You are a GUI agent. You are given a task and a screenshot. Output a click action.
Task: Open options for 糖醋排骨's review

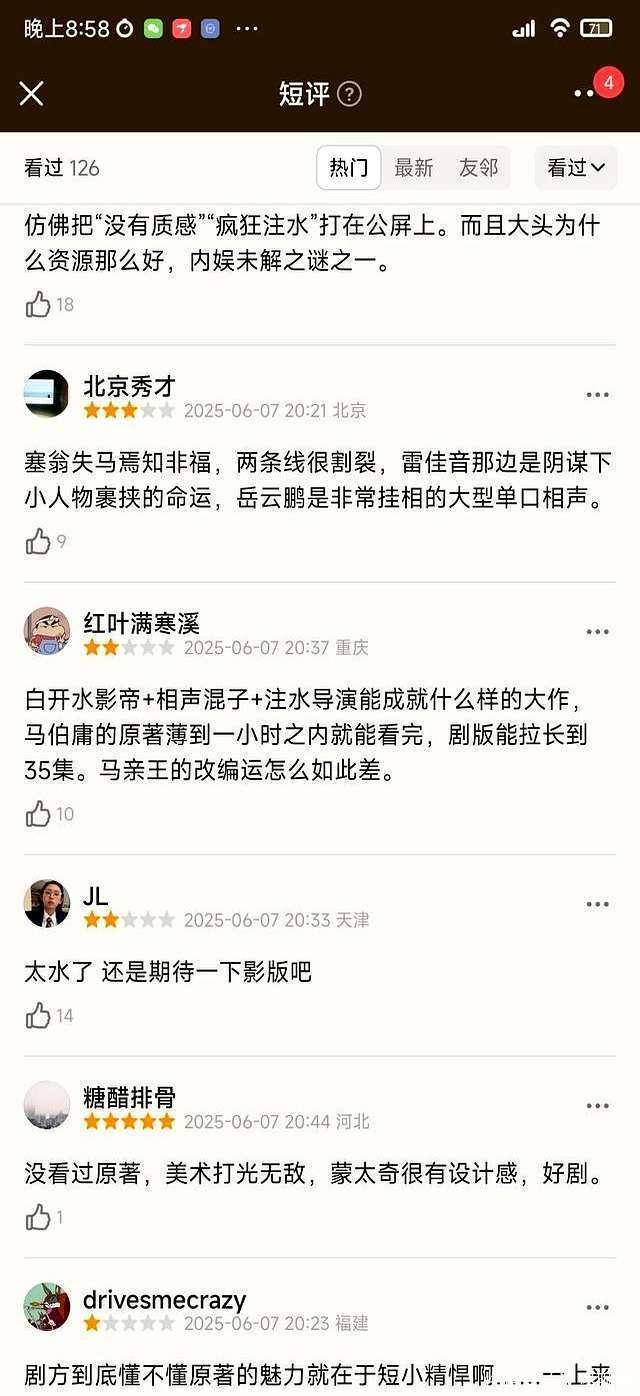[598, 1106]
